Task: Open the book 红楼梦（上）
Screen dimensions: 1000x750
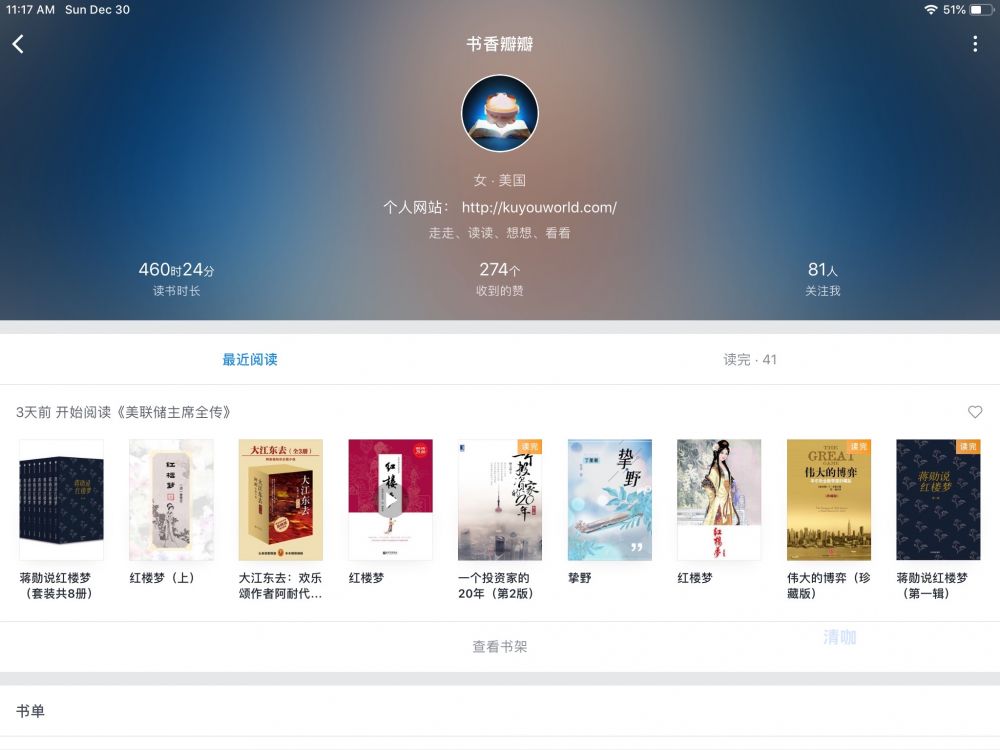Action: [171, 500]
